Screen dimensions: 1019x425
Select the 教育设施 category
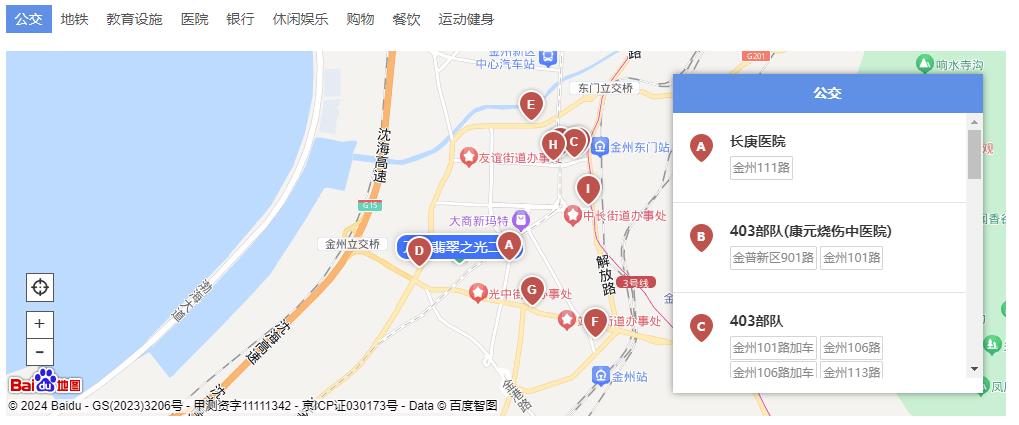[x=134, y=19]
